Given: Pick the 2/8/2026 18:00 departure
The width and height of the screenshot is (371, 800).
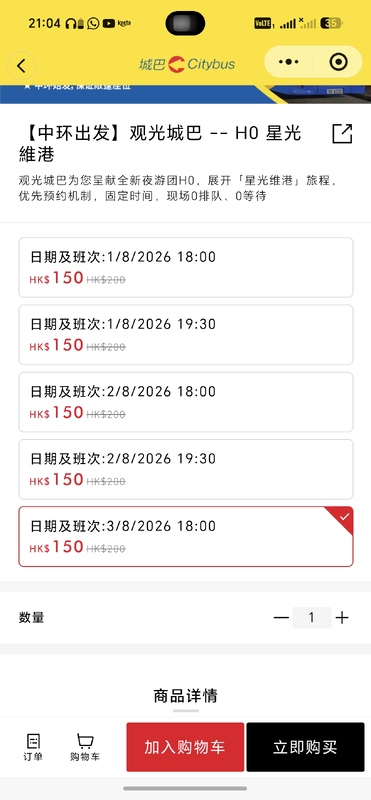Looking at the screenshot, I should 186,402.
